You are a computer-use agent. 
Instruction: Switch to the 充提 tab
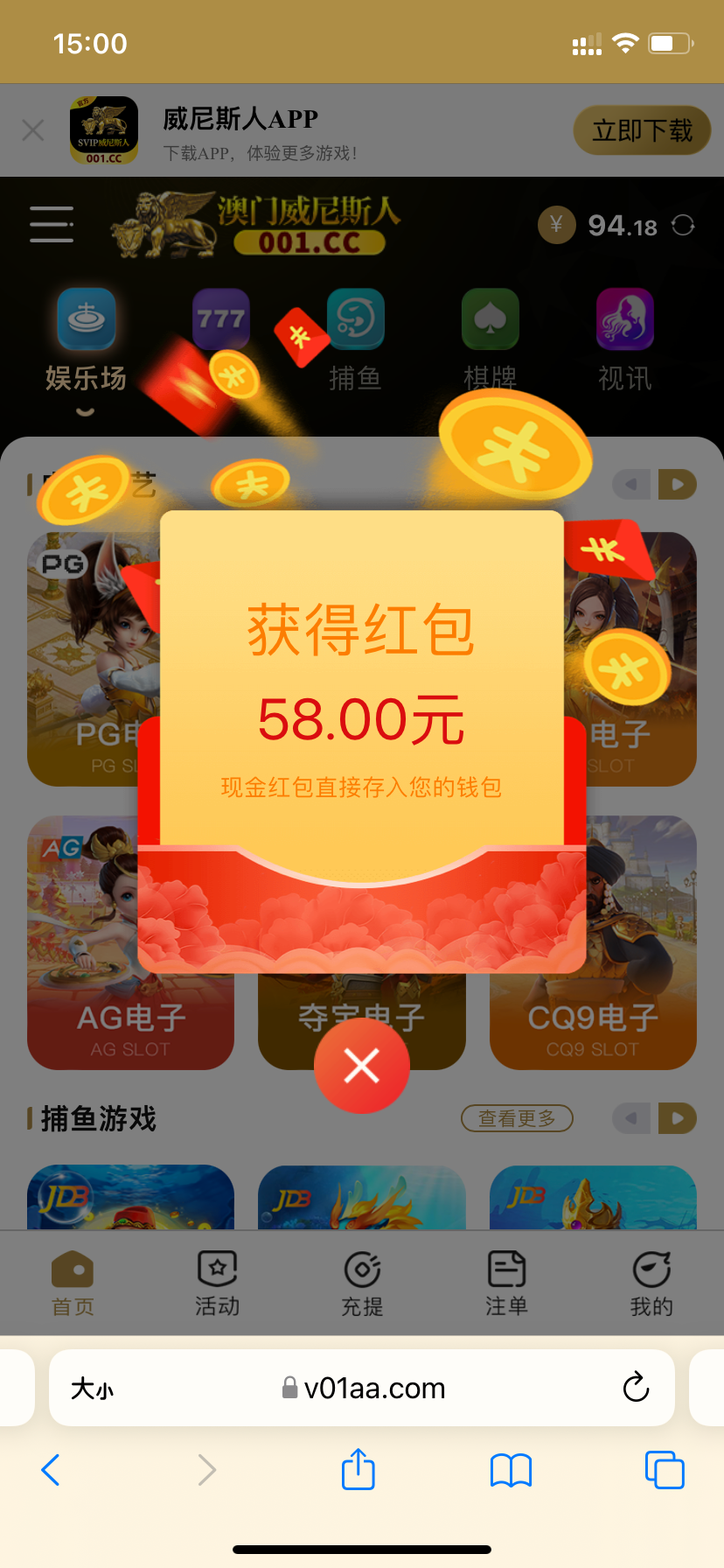point(362,1284)
